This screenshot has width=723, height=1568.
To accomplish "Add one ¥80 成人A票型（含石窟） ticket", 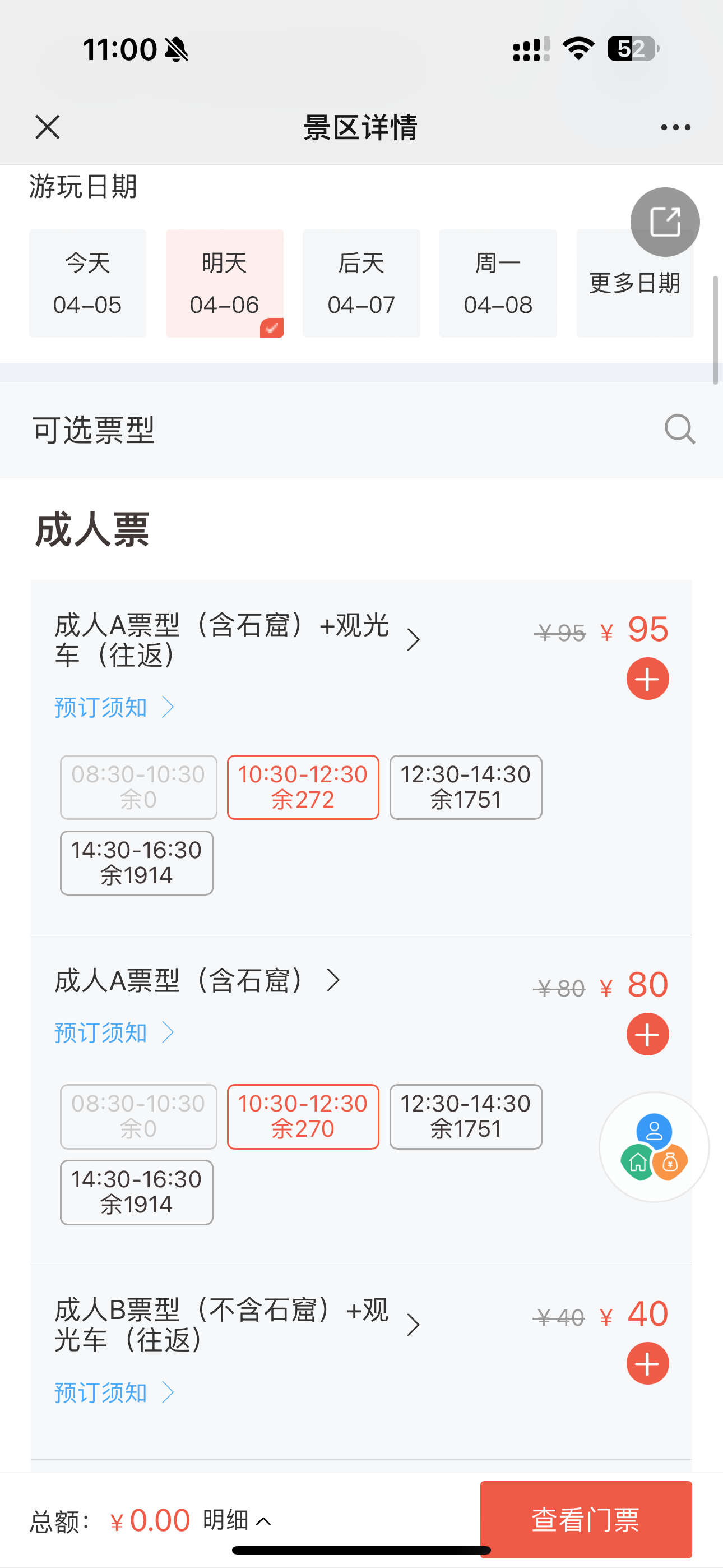I will [647, 1034].
